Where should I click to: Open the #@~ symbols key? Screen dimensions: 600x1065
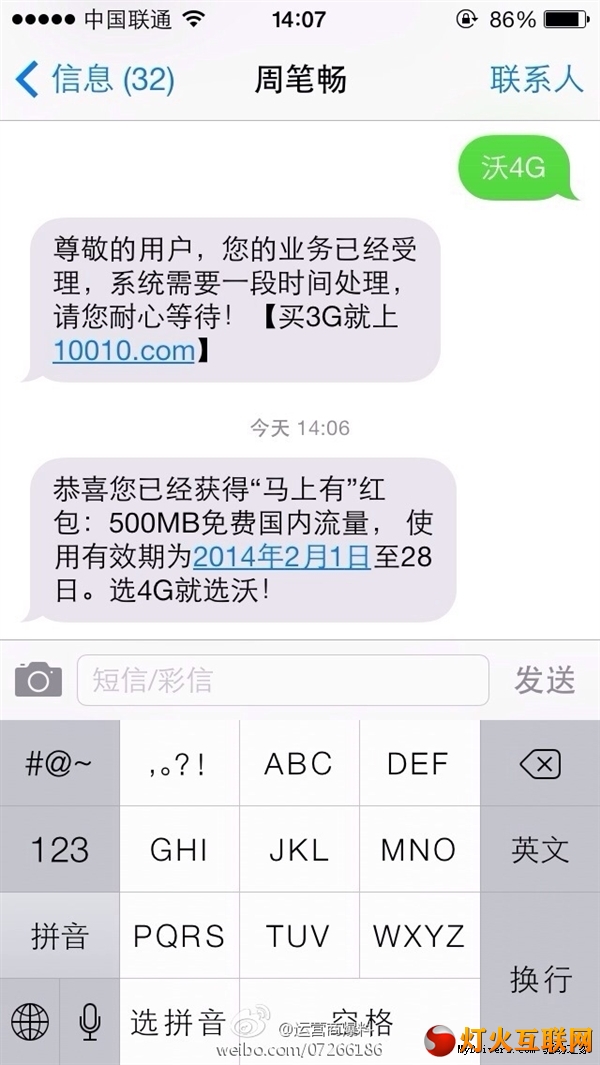pyautogui.click(x=60, y=765)
